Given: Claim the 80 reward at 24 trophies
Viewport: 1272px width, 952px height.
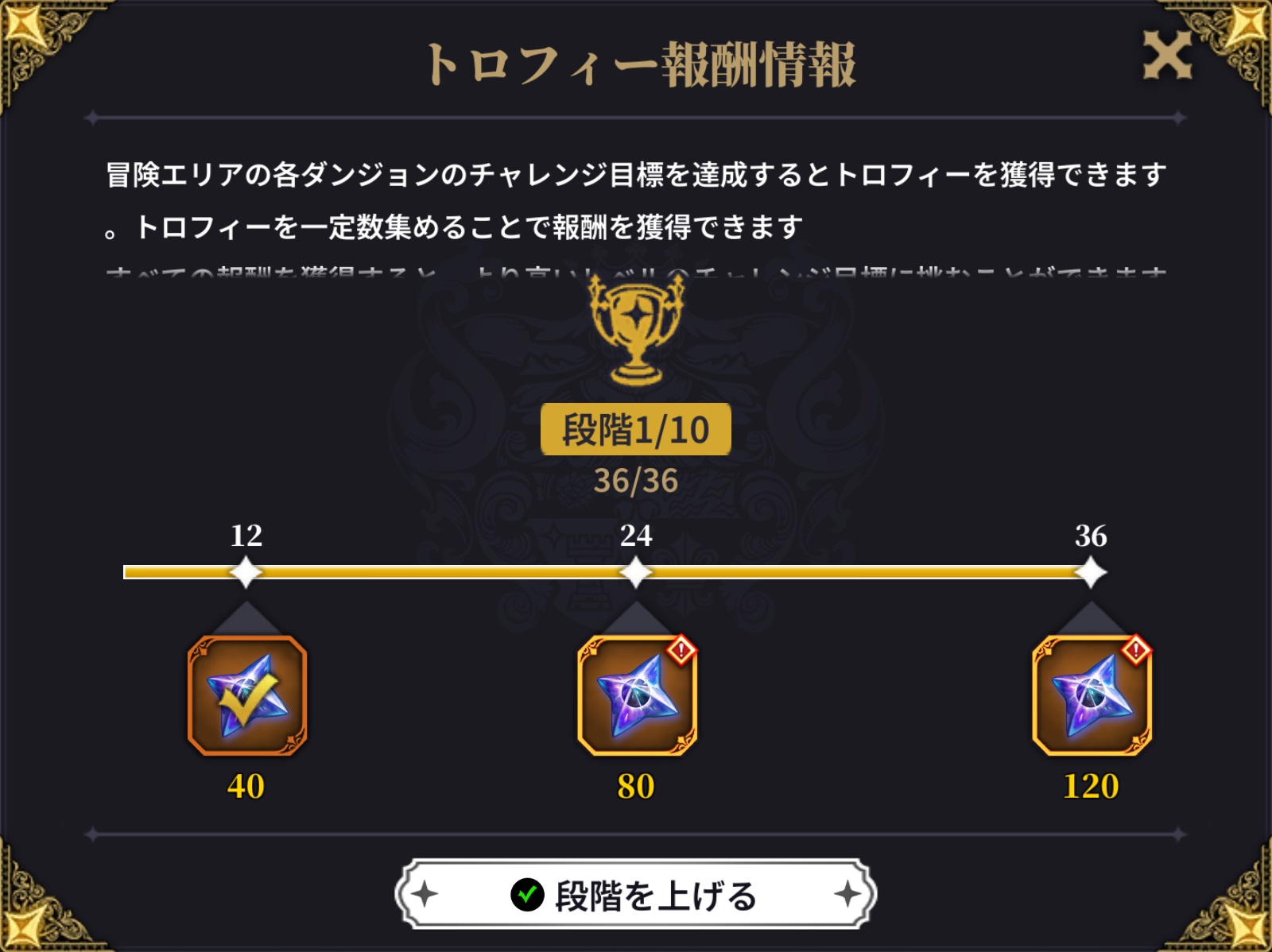Looking at the screenshot, I should (637, 695).
